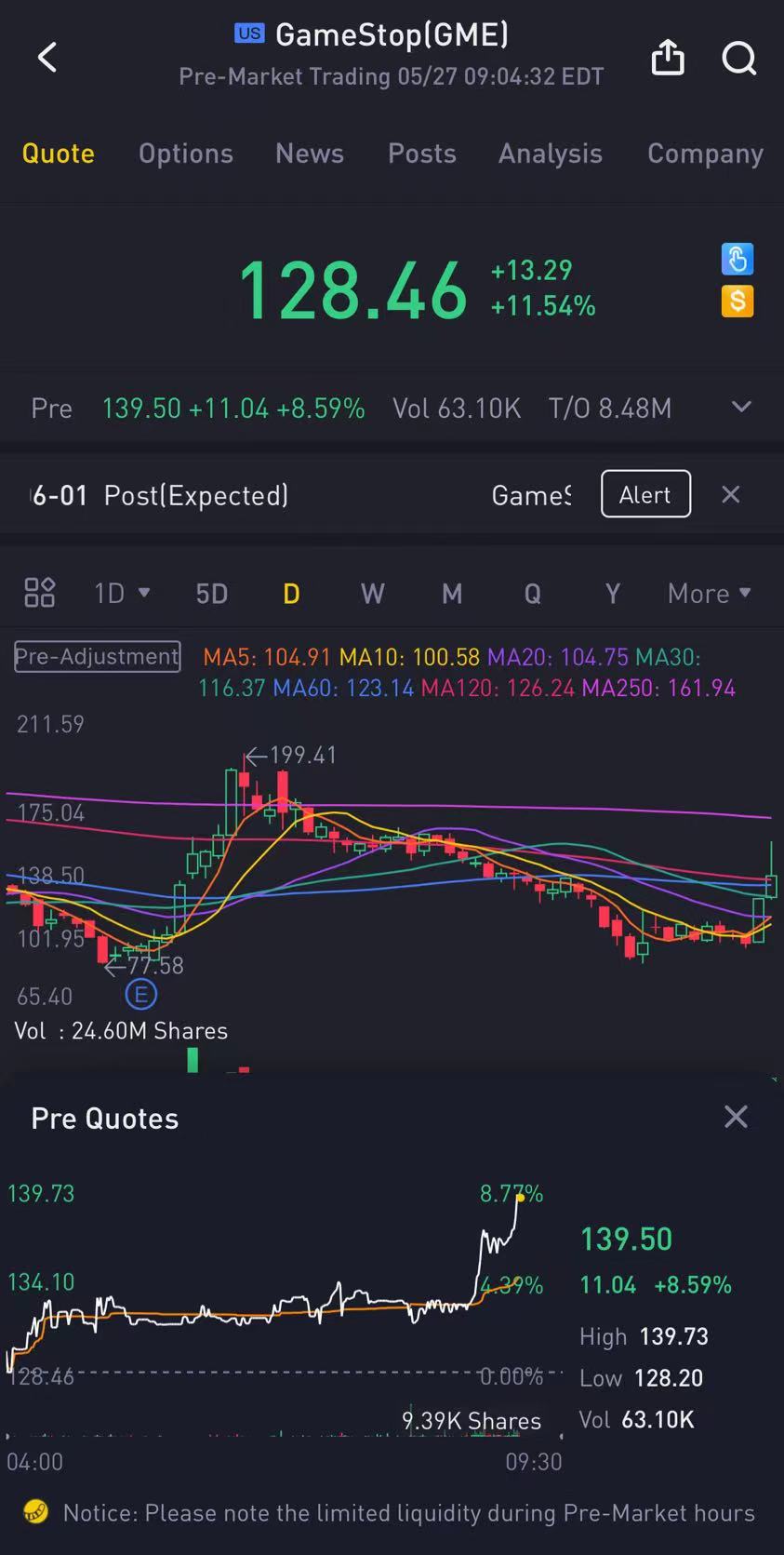
Task: Open the search icon
Action: pyautogui.click(x=739, y=58)
